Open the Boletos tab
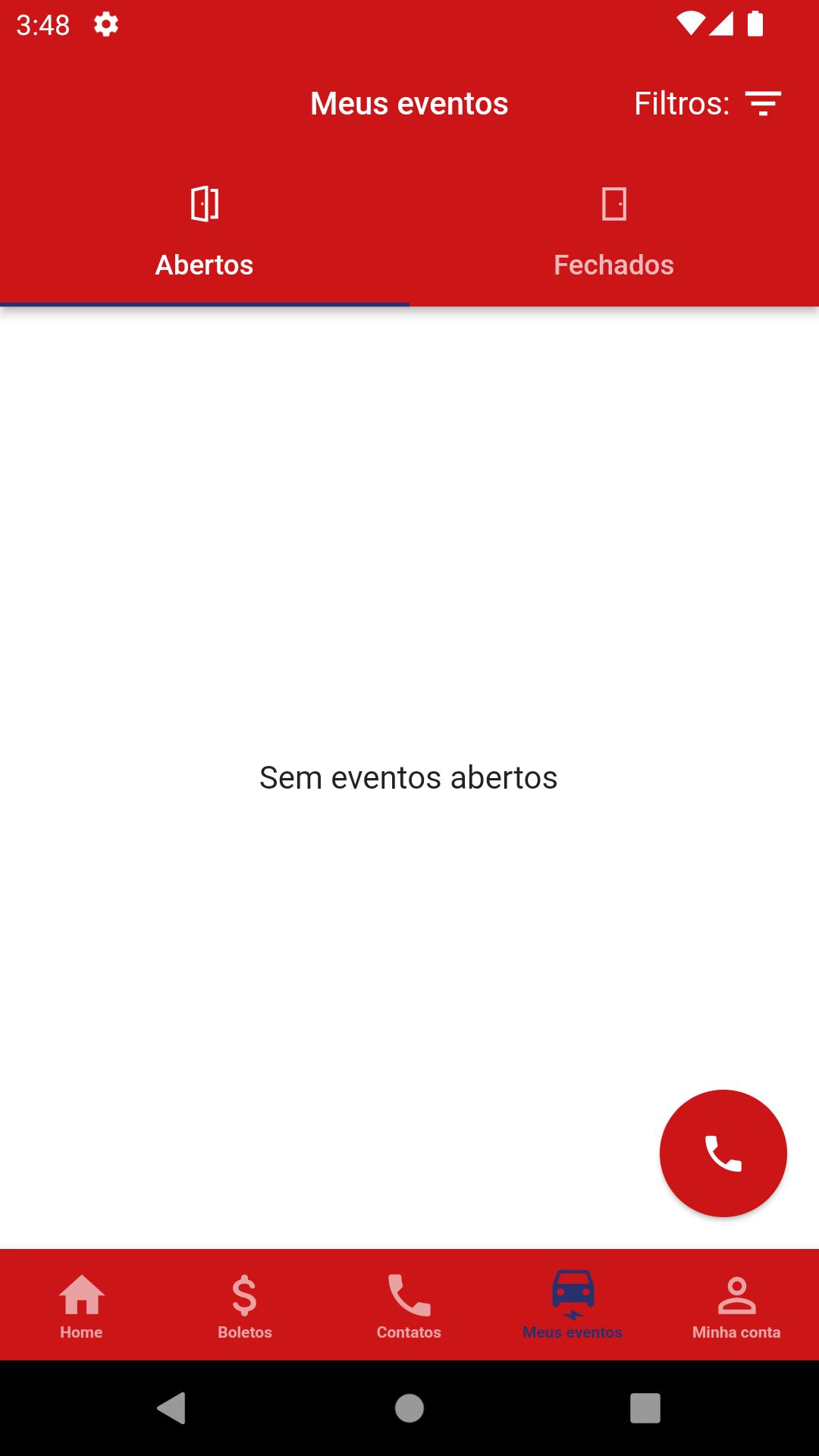 pos(245,1305)
